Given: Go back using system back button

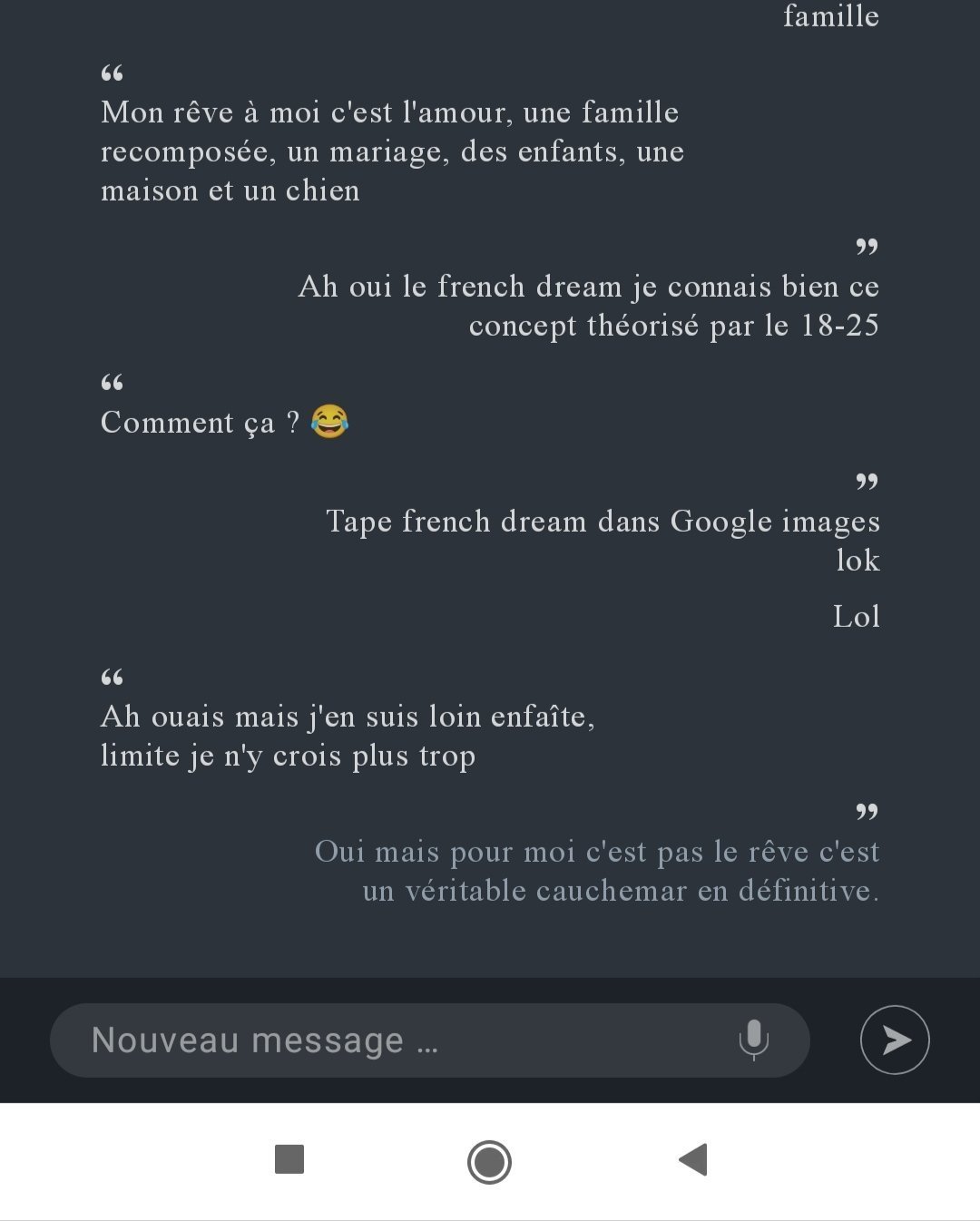Looking at the screenshot, I should tap(693, 1160).
